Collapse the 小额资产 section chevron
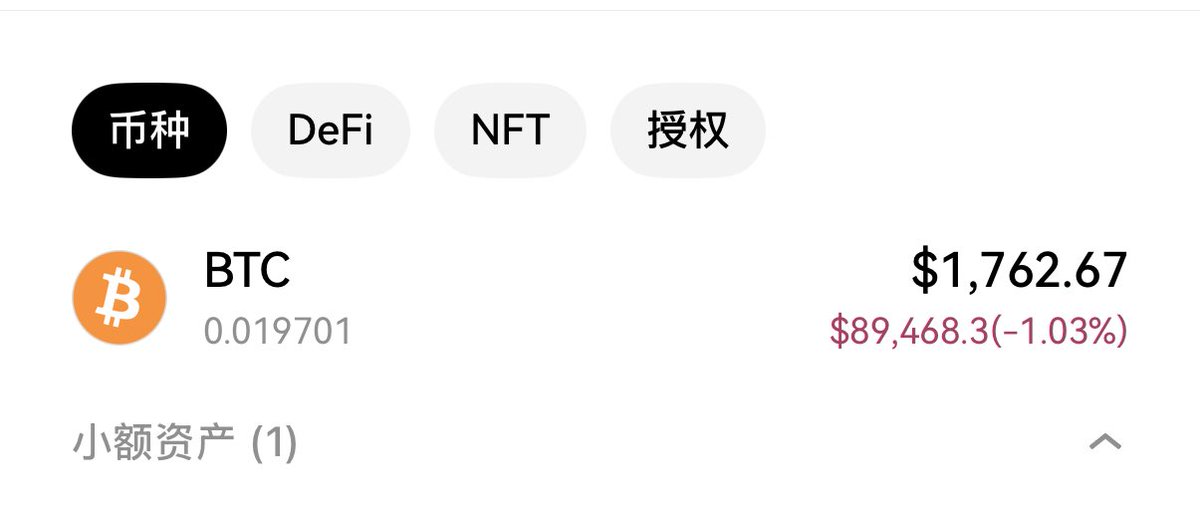 (x=1104, y=441)
